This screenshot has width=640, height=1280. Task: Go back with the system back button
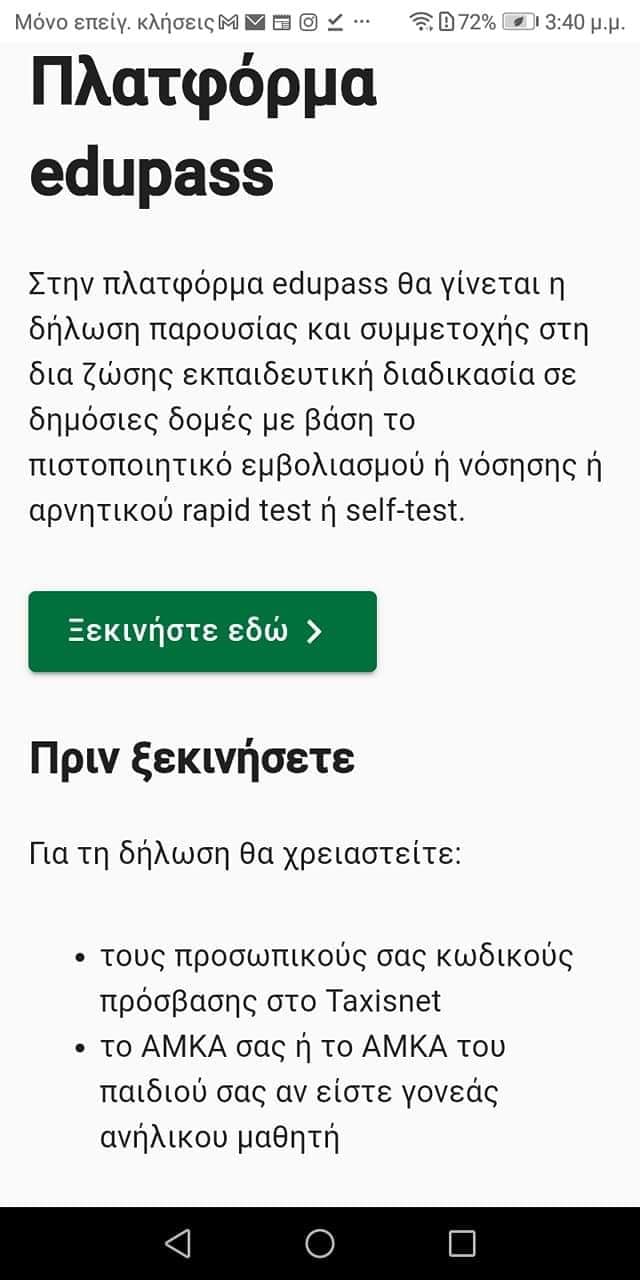coord(177,1243)
